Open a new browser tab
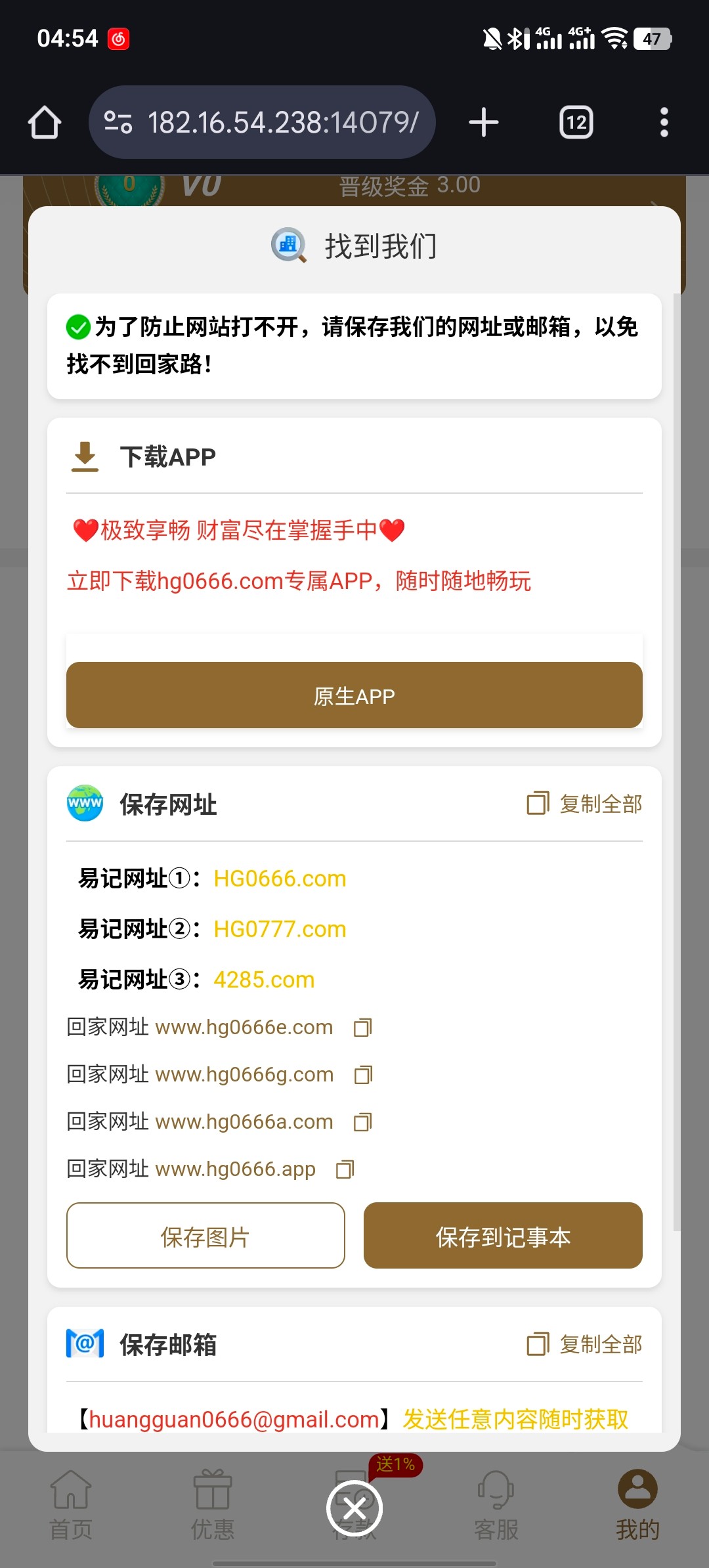709x1568 pixels. [484, 123]
